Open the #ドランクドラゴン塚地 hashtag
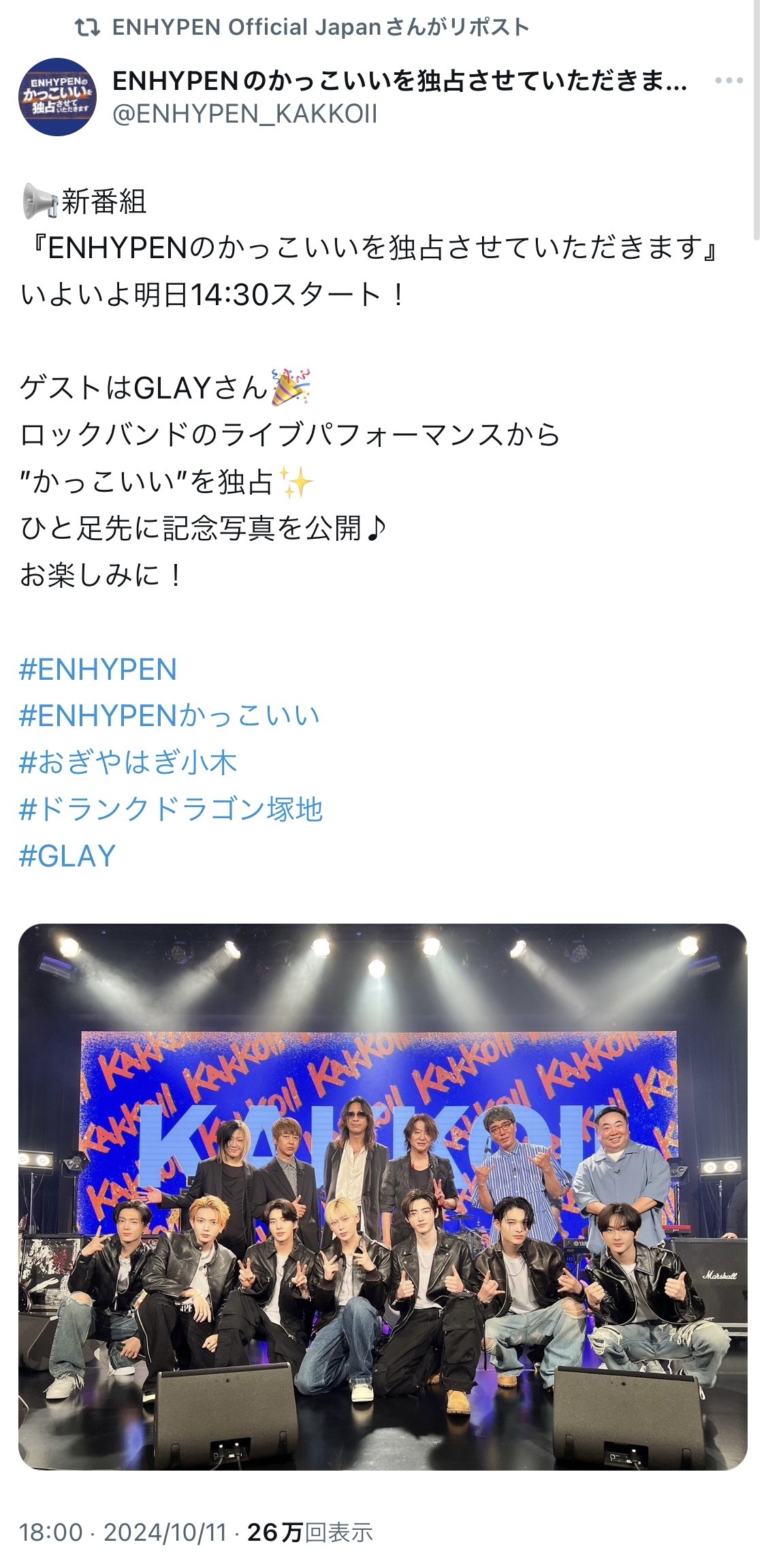 [x=171, y=809]
